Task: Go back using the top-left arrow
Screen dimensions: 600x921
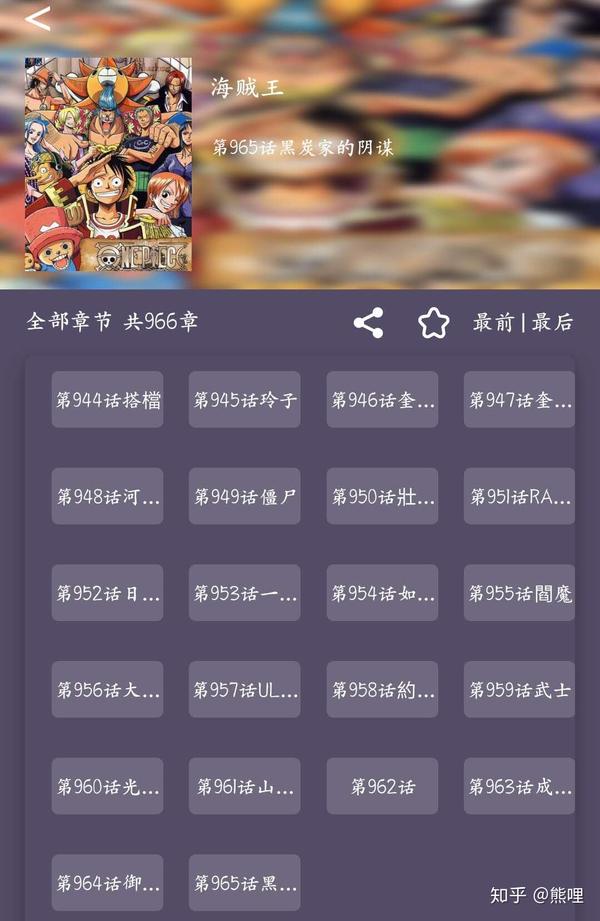Action: (x=37, y=19)
